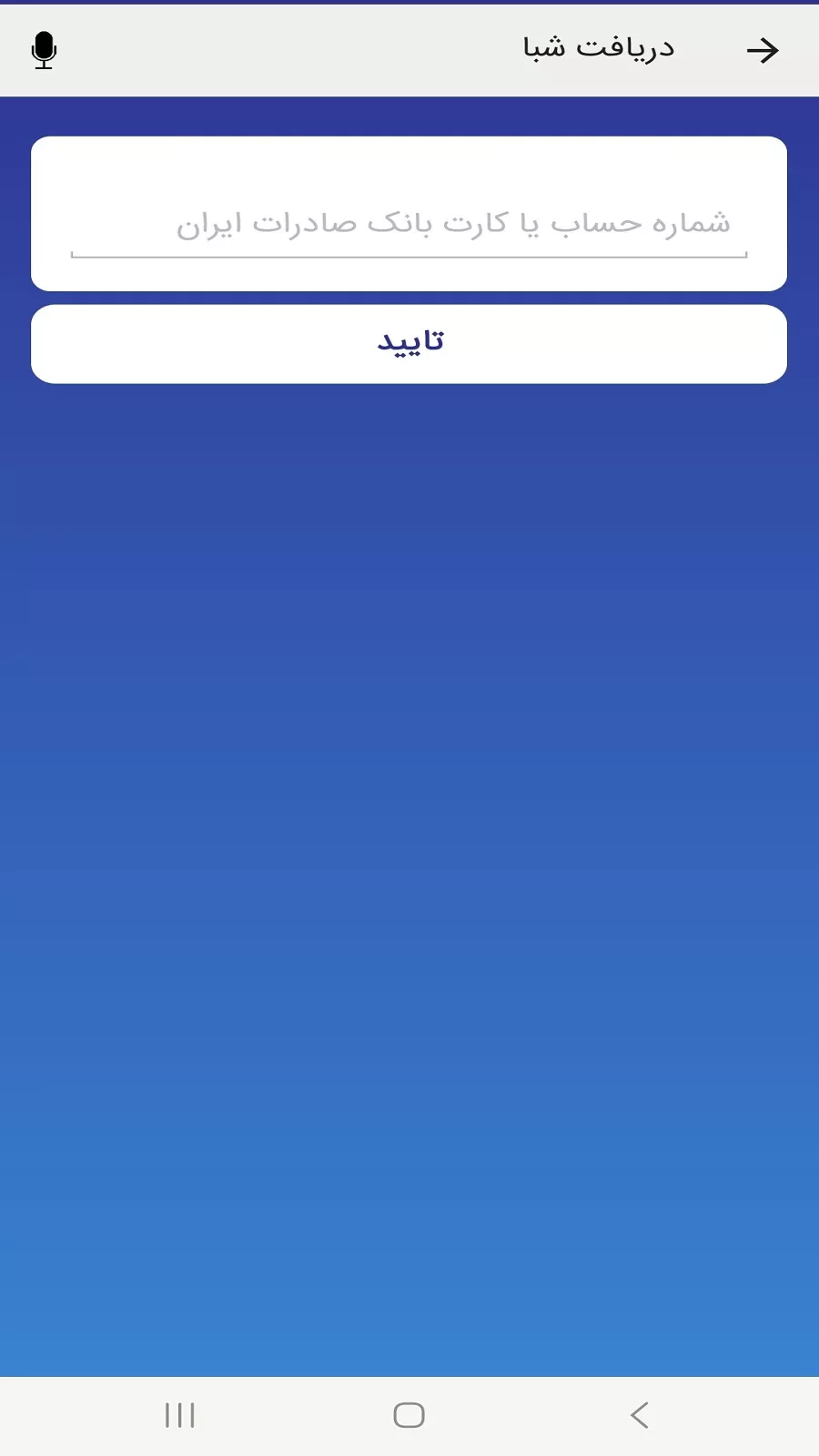The height and width of the screenshot is (1456, 819).
Task: Focus the Bank Saderat account or card number field
Action: coord(409,224)
